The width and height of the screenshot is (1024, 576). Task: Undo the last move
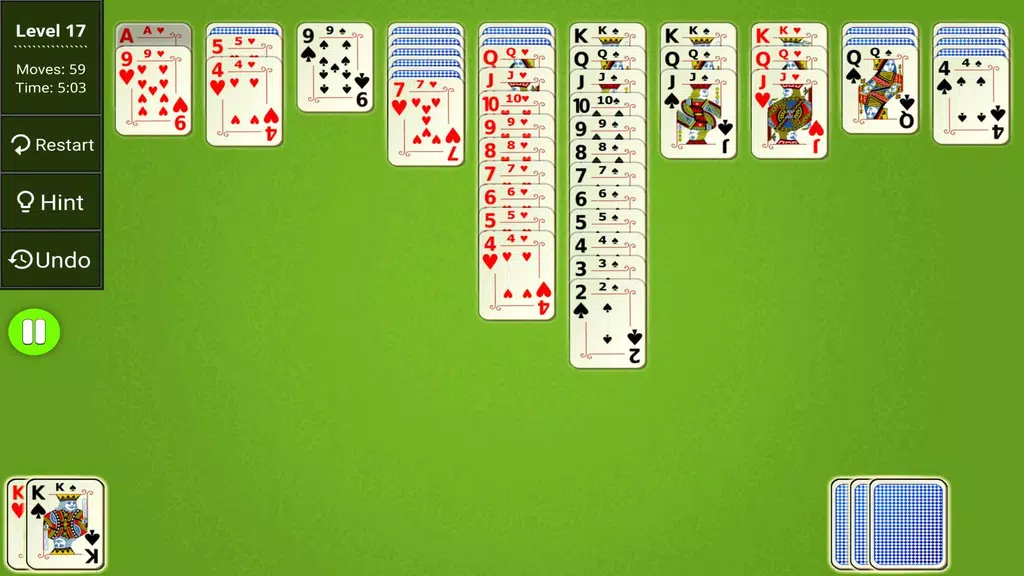tap(52, 261)
